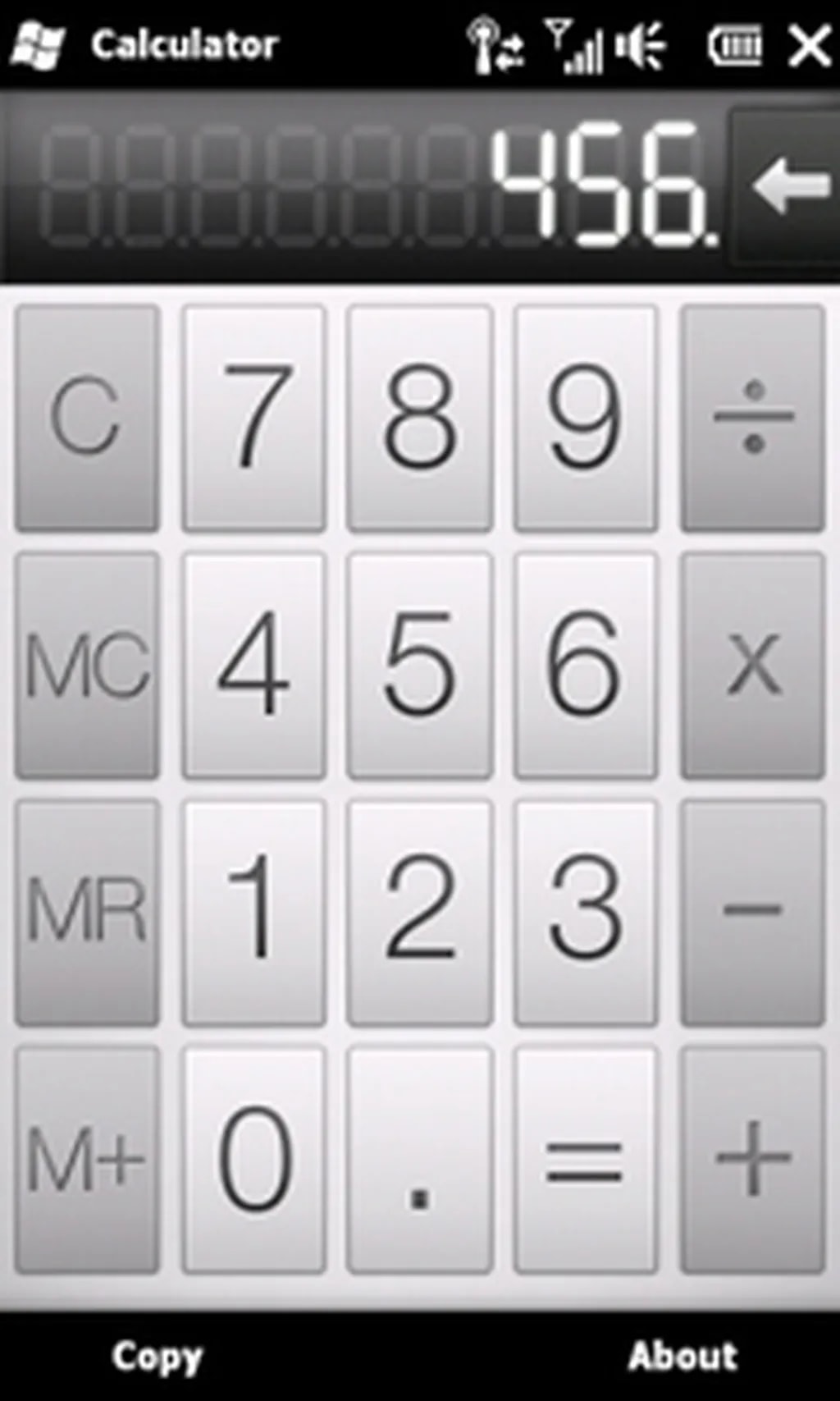Screen dimensions: 840x1401
Task: Enter the digit 3
Action: coord(586,911)
